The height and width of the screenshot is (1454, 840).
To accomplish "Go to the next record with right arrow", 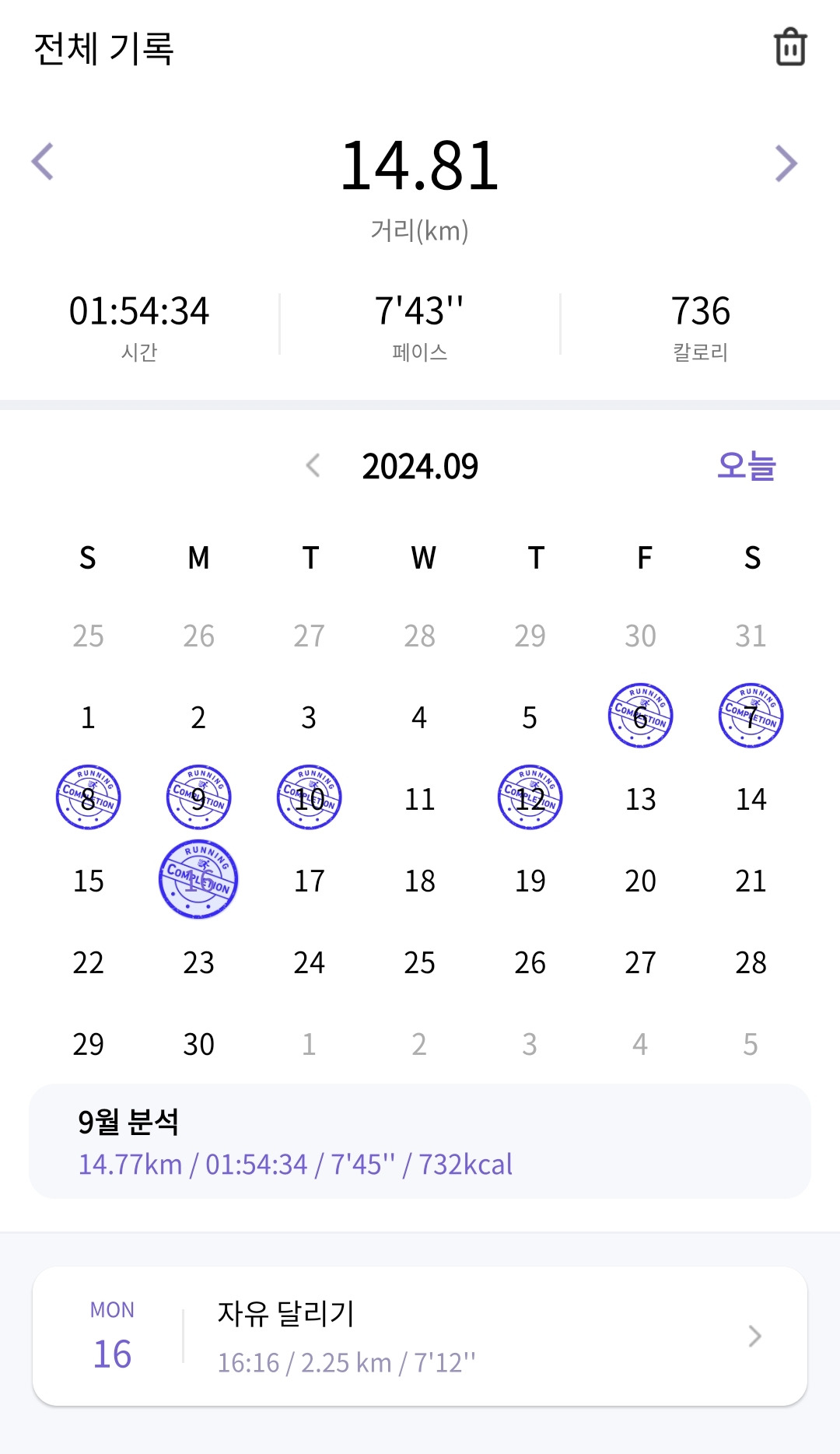I will click(786, 163).
